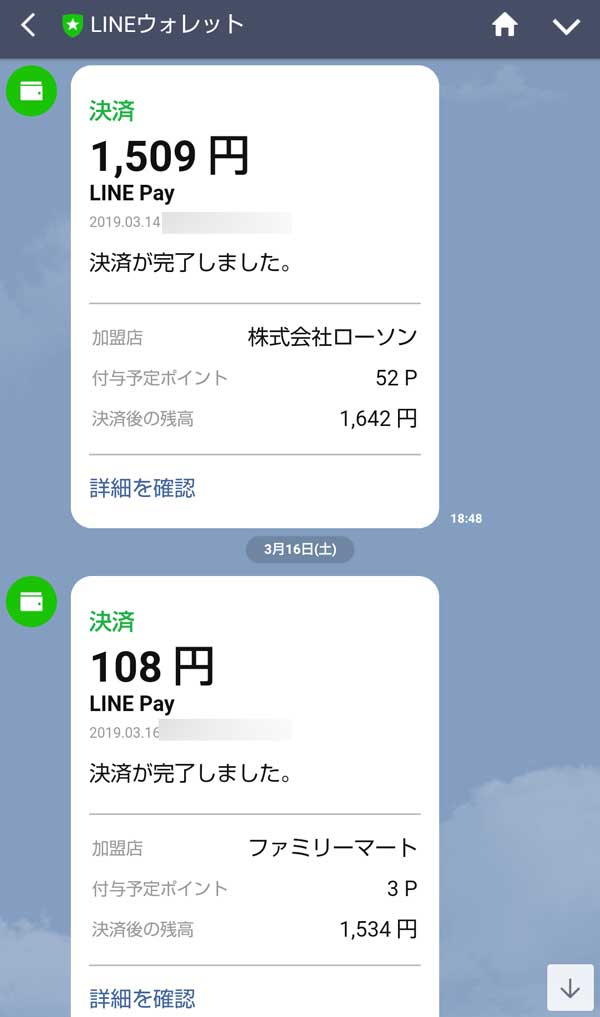This screenshot has height=1017, width=600.
Task: Expand the dropdown chevron in the header
Action: pos(566,27)
